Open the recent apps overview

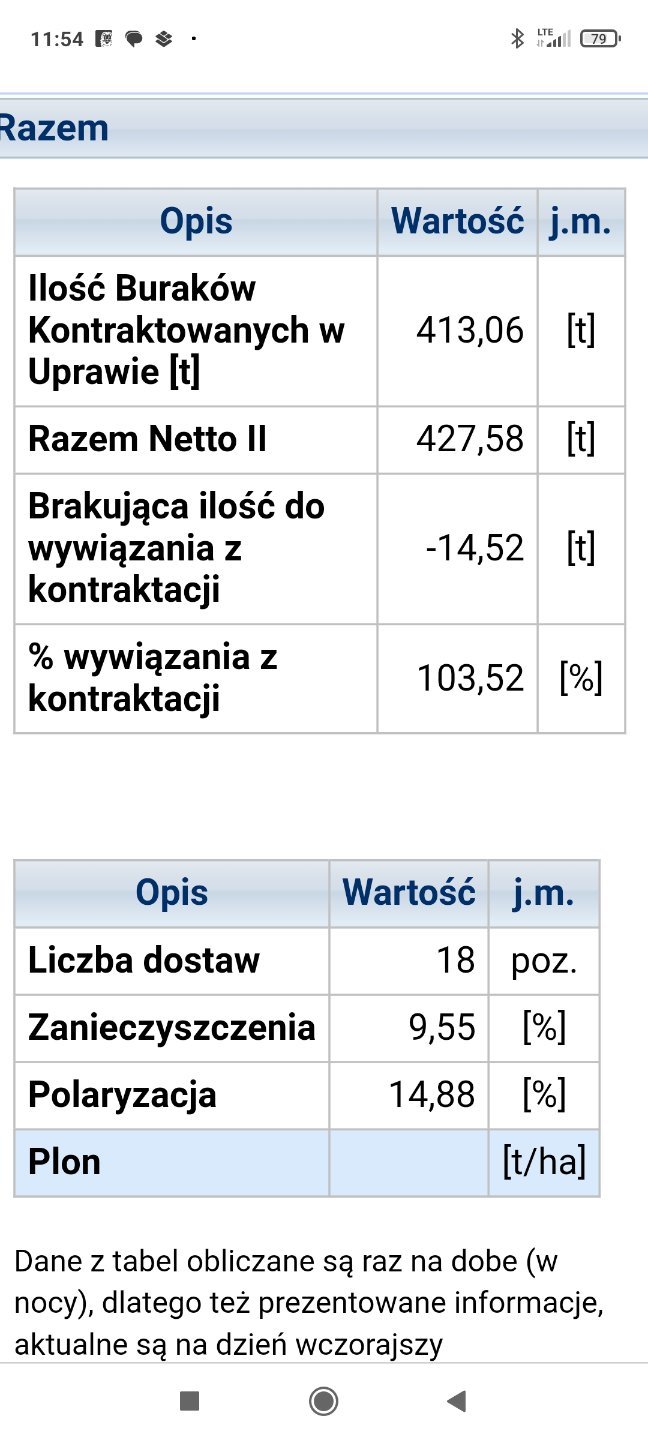pos(189,1401)
